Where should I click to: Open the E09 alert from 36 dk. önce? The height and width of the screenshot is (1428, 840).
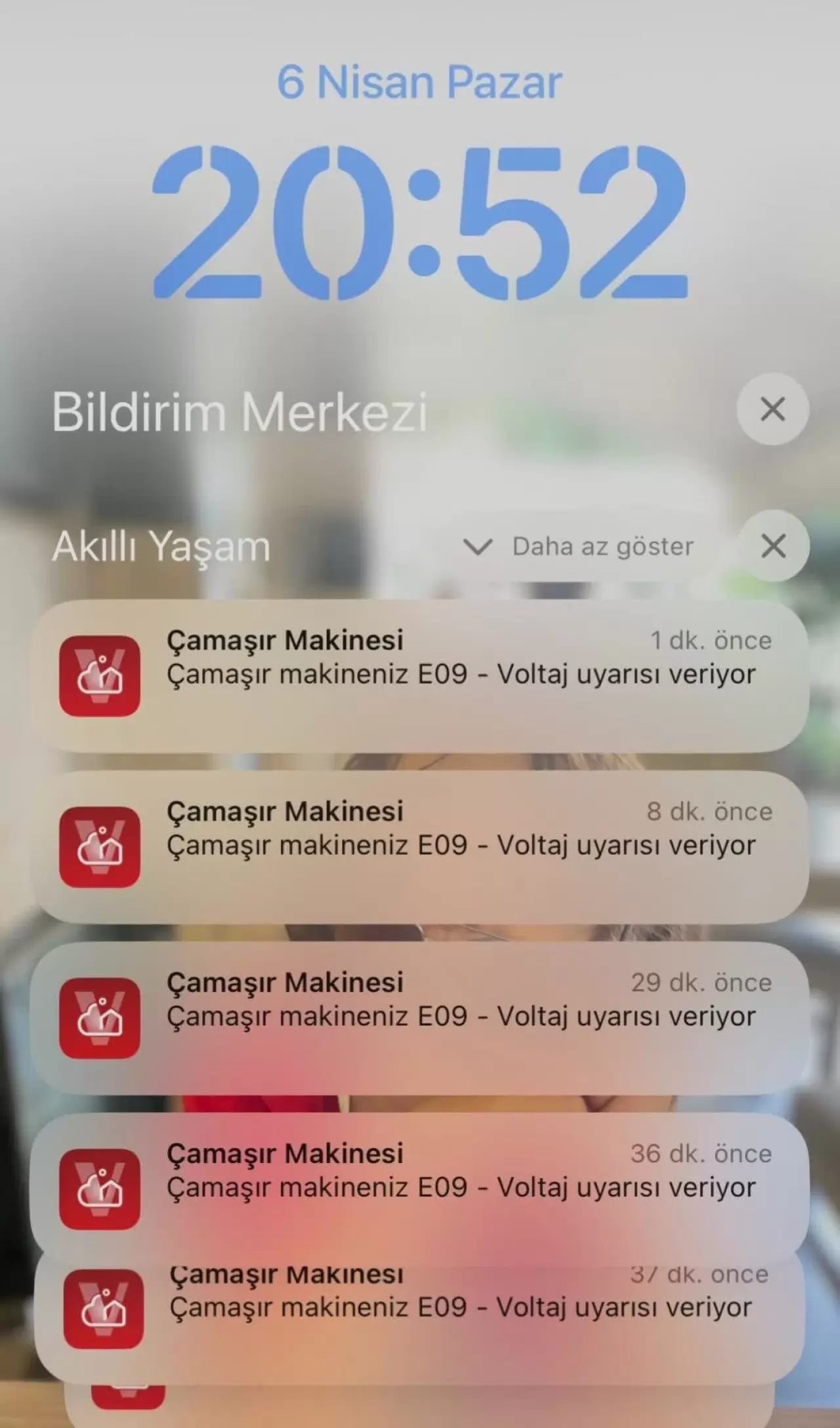coord(420,1187)
